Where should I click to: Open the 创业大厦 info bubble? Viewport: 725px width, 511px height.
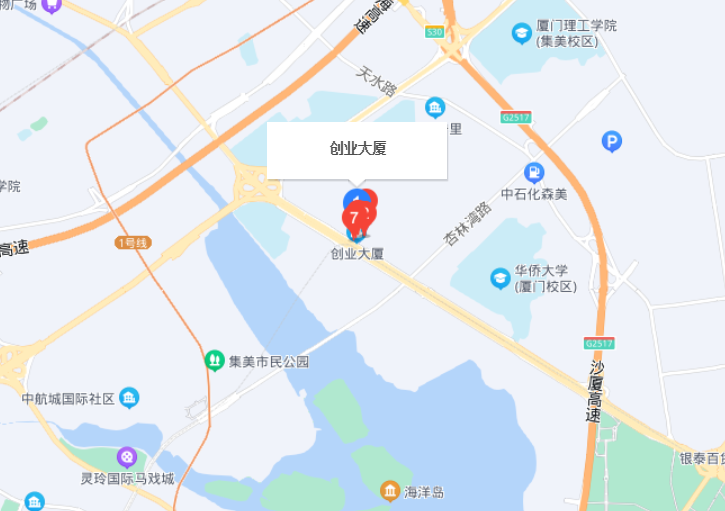(x=357, y=149)
